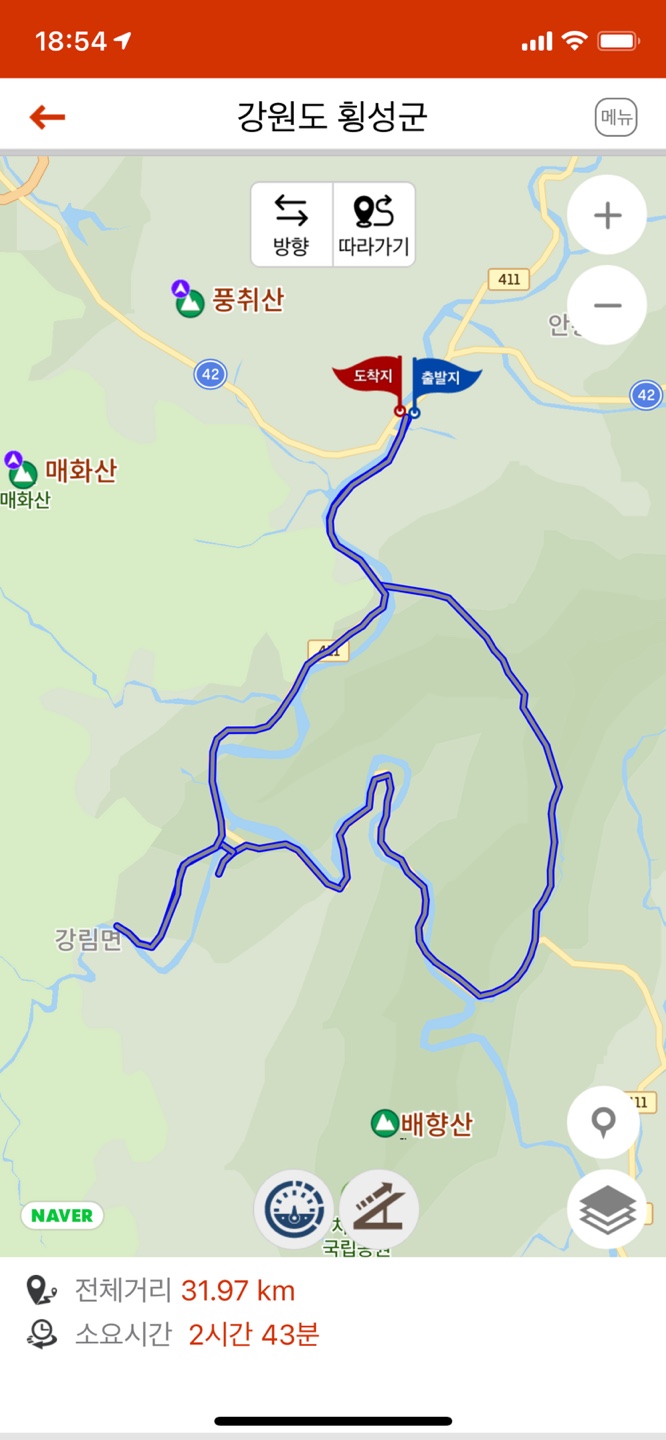This screenshot has width=666, height=1440.
Task: Open the map layers selector
Action: tap(607, 1209)
